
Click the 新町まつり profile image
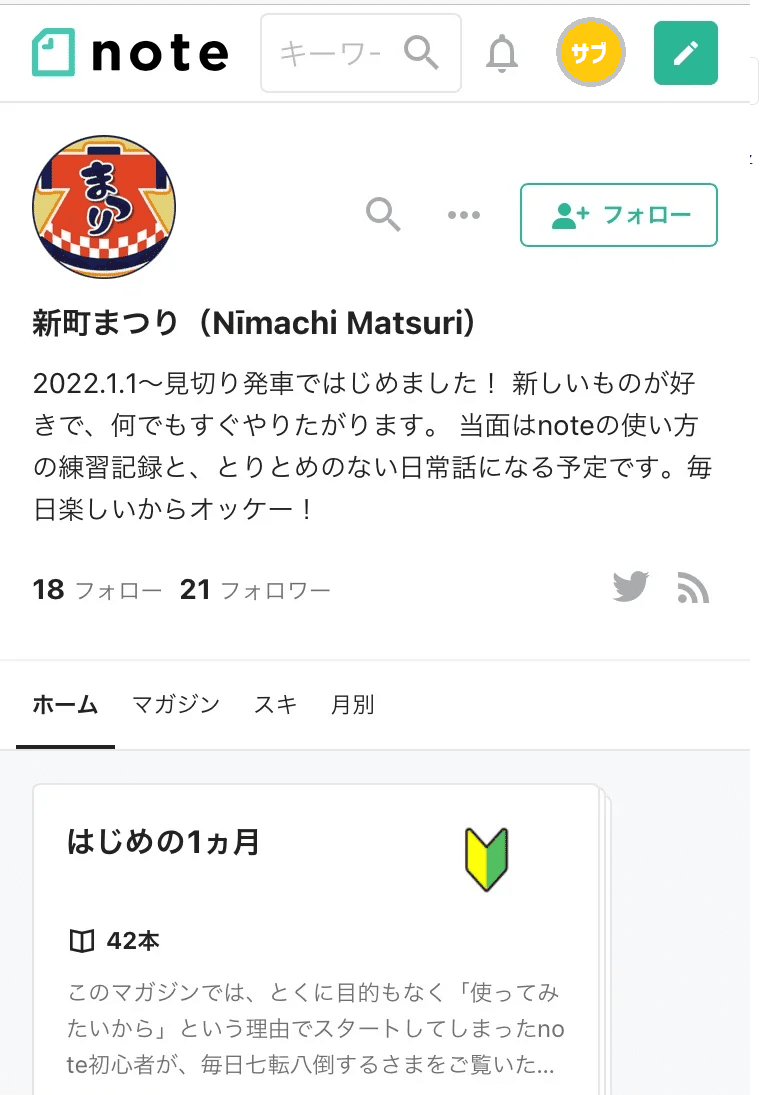[104, 206]
